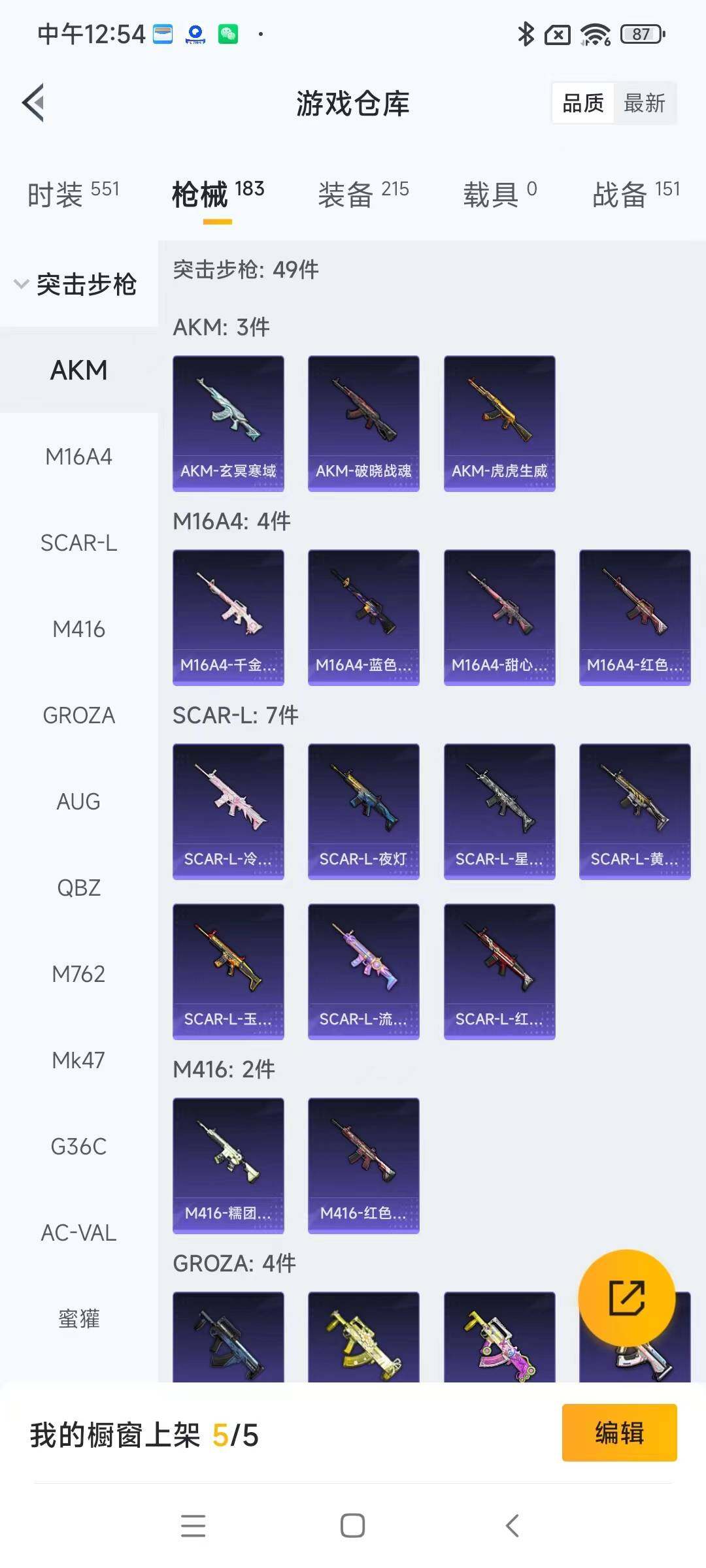Sort the warehouse by 最新

click(644, 103)
